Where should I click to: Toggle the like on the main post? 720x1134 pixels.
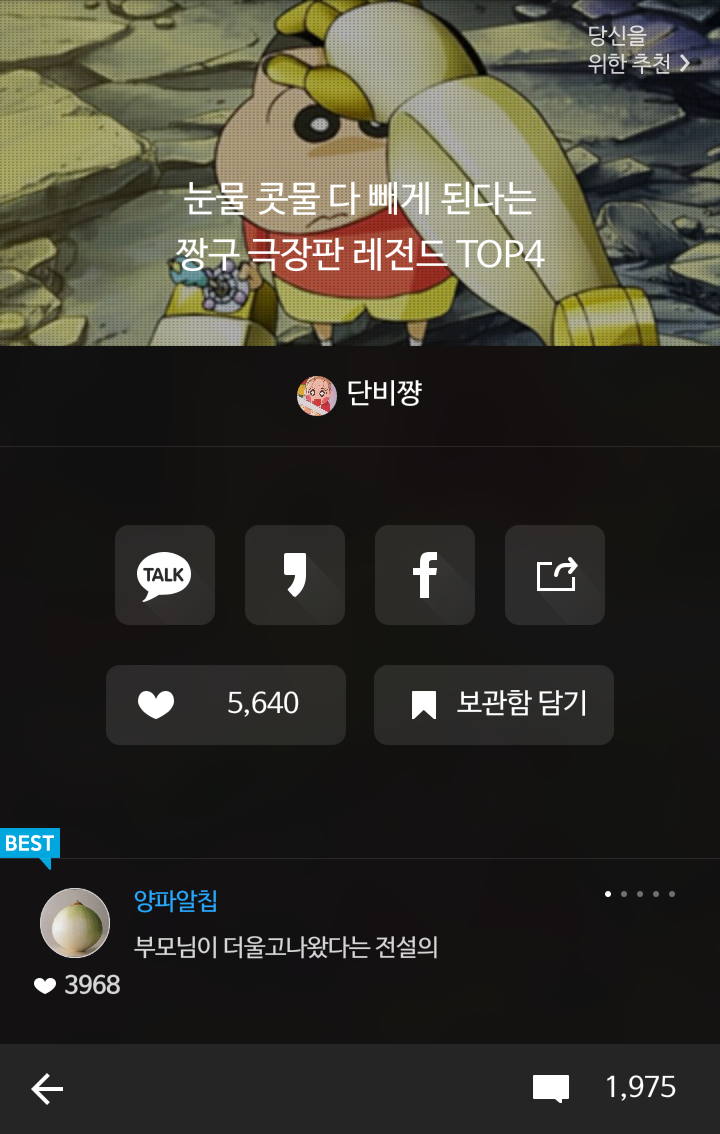[225, 704]
